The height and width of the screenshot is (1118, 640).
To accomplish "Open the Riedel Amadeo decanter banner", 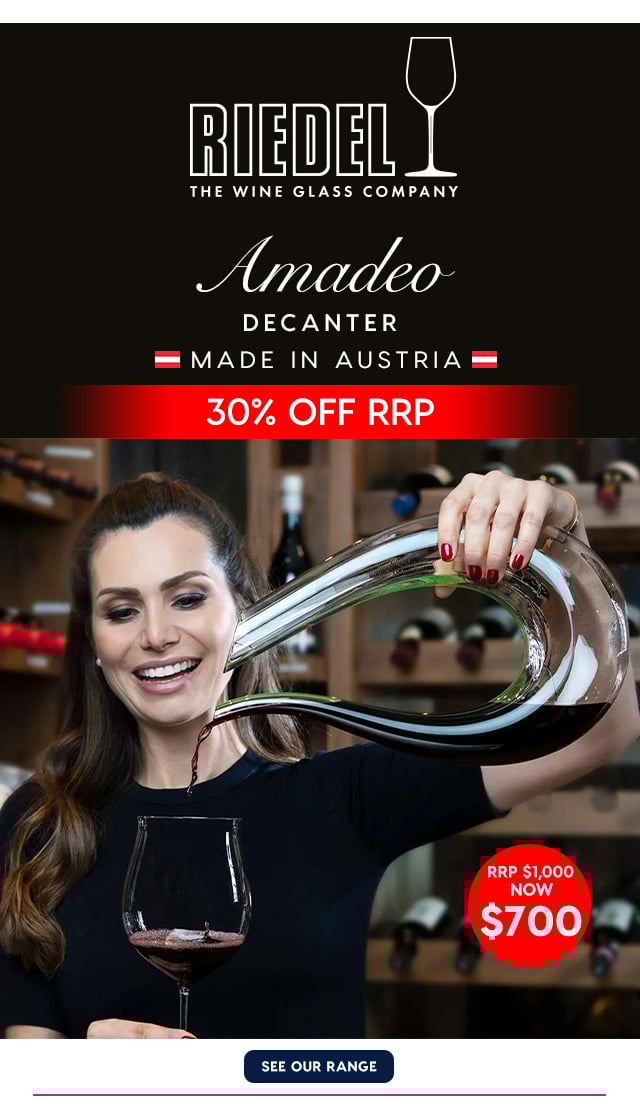I will click(x=320, y=600).
